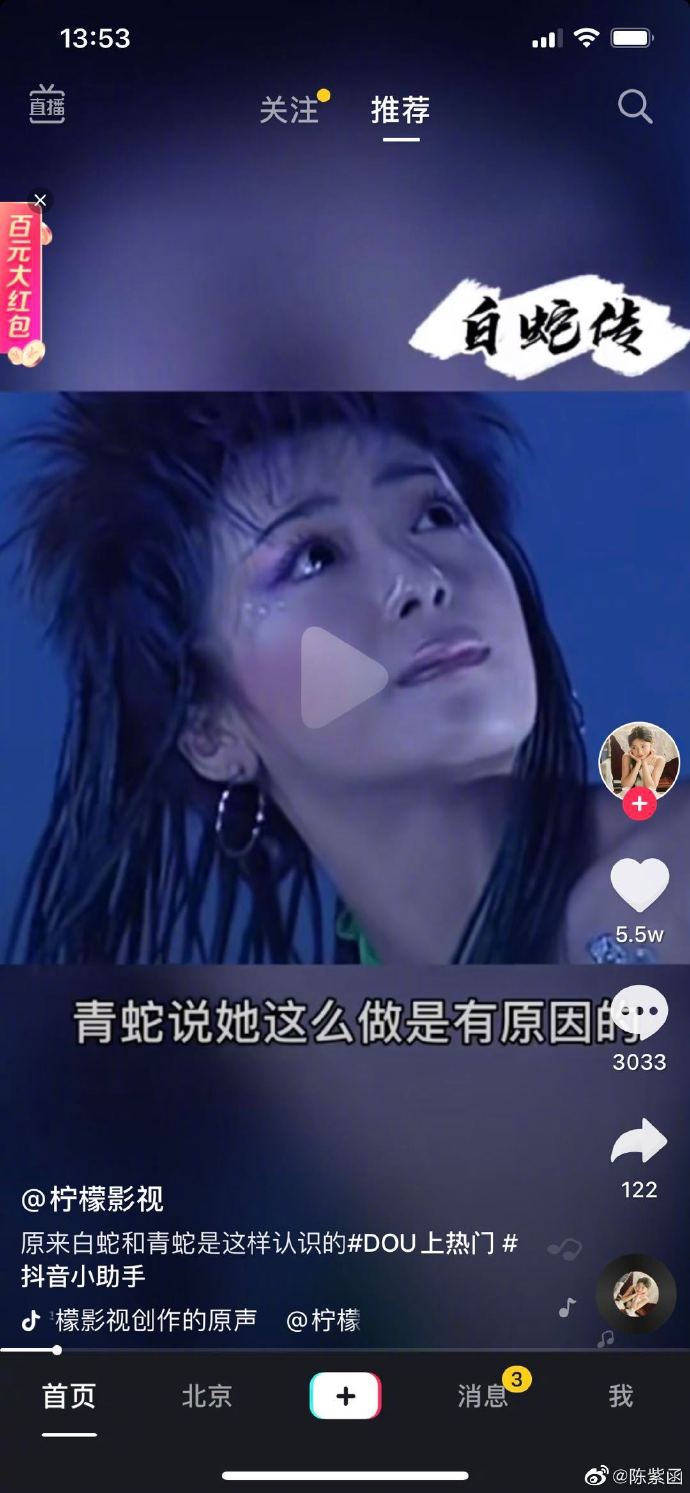Open the original sound track 柠檬影视创作的原声
Screen dimensions: 690x1493
click(x=156, y=1320)
